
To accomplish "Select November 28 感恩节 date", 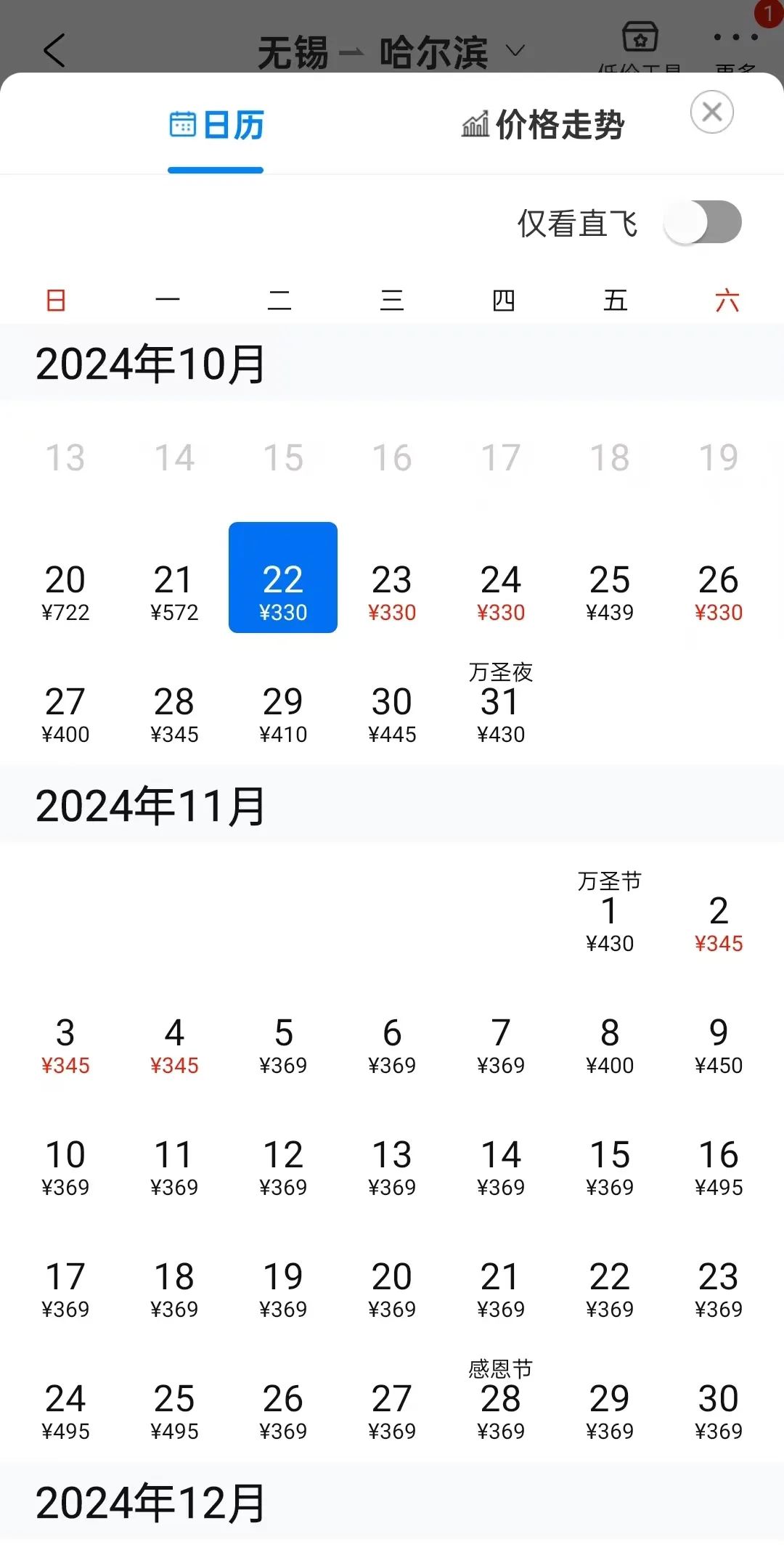I will click(x=501, y=1400).
